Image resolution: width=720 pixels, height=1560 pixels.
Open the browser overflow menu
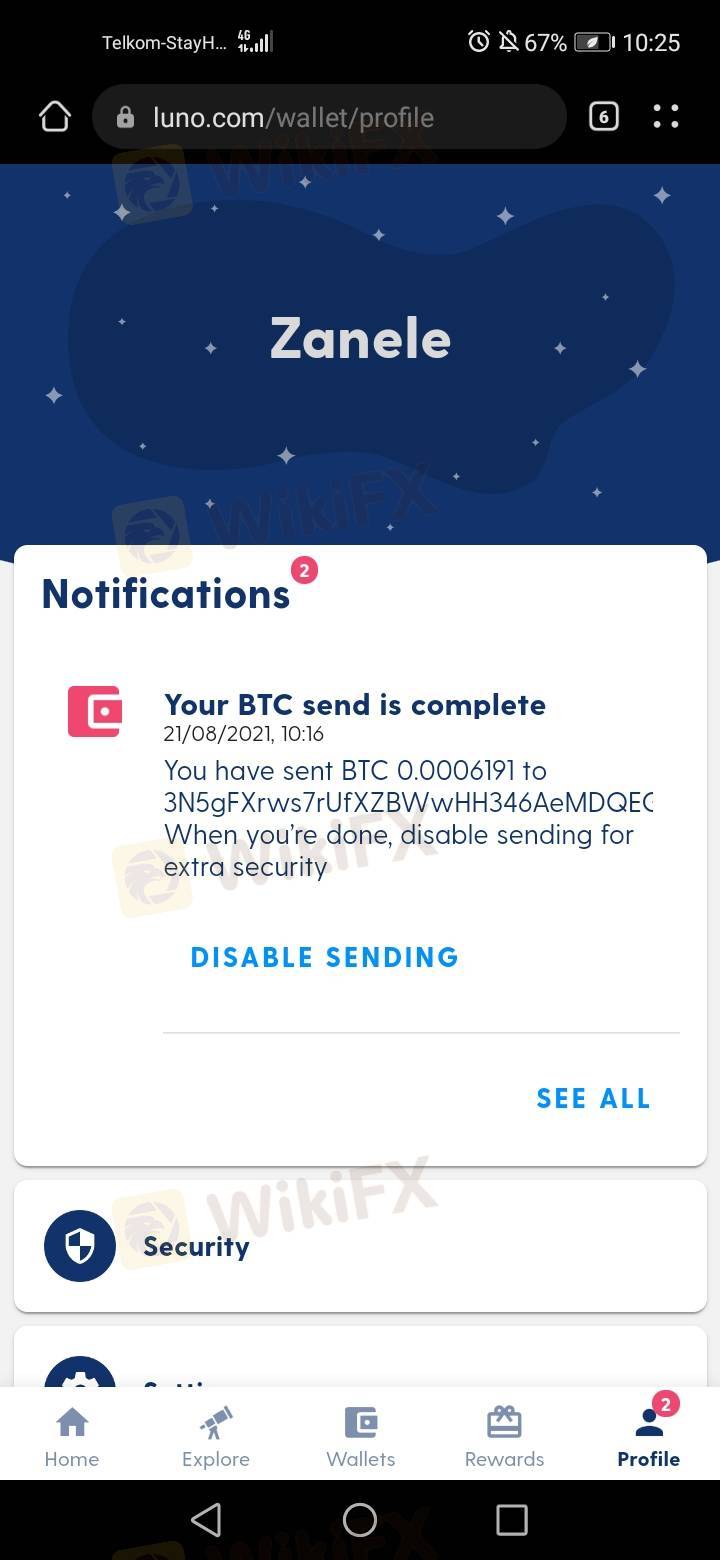pyautogui.click(x=666, y=117)
